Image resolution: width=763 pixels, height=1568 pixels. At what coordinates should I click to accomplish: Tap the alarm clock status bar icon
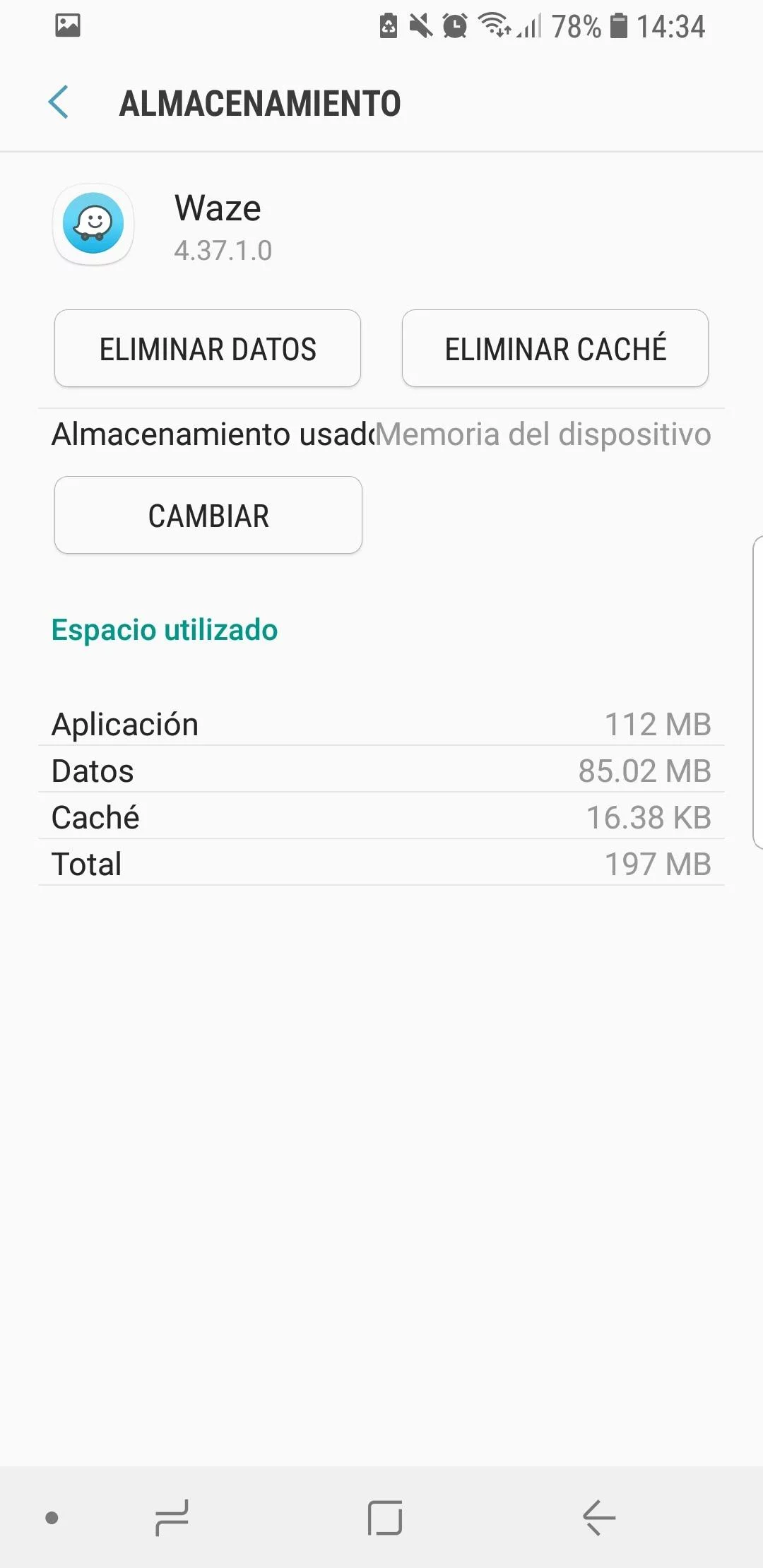tap(456, 25)
